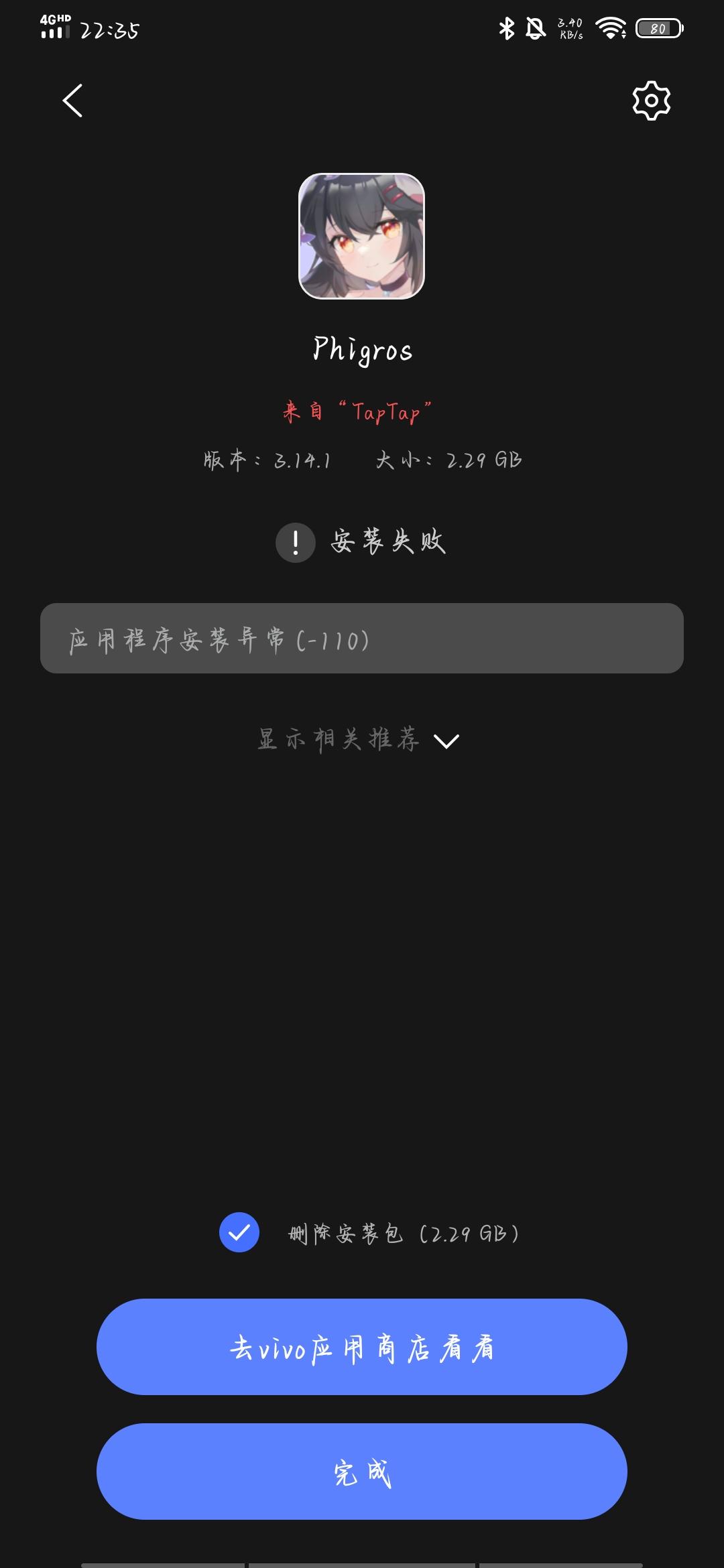Tap the version 3.14.1 info text
724x1568 pixels.
click(269, 460)
